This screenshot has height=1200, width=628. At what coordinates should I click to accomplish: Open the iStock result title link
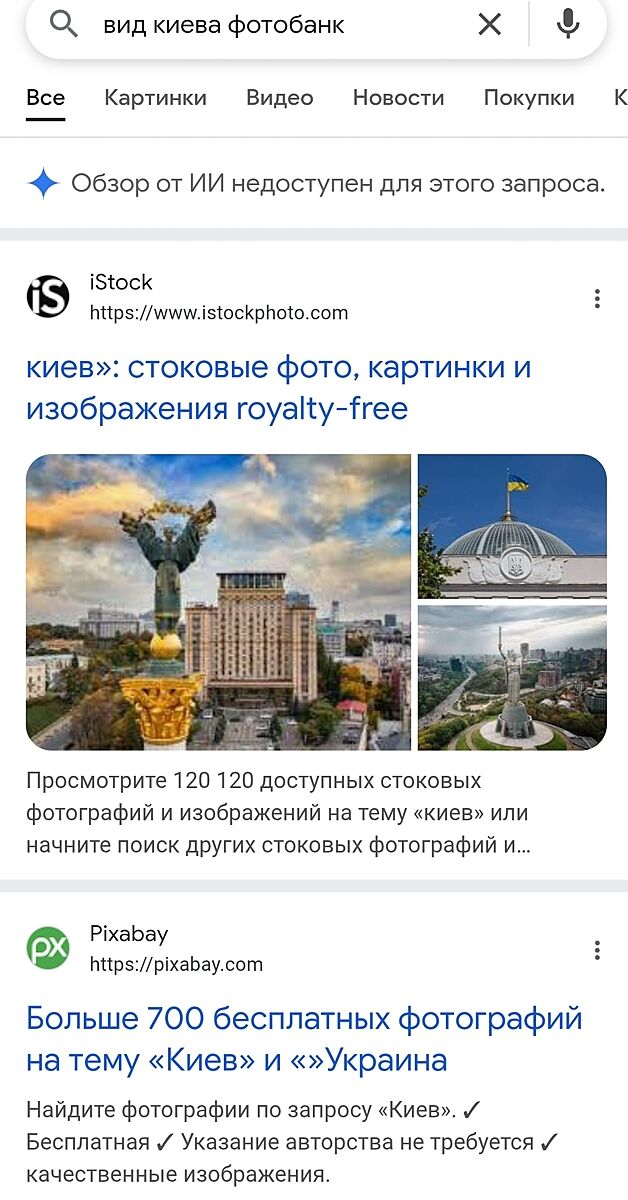coord(278,388)
